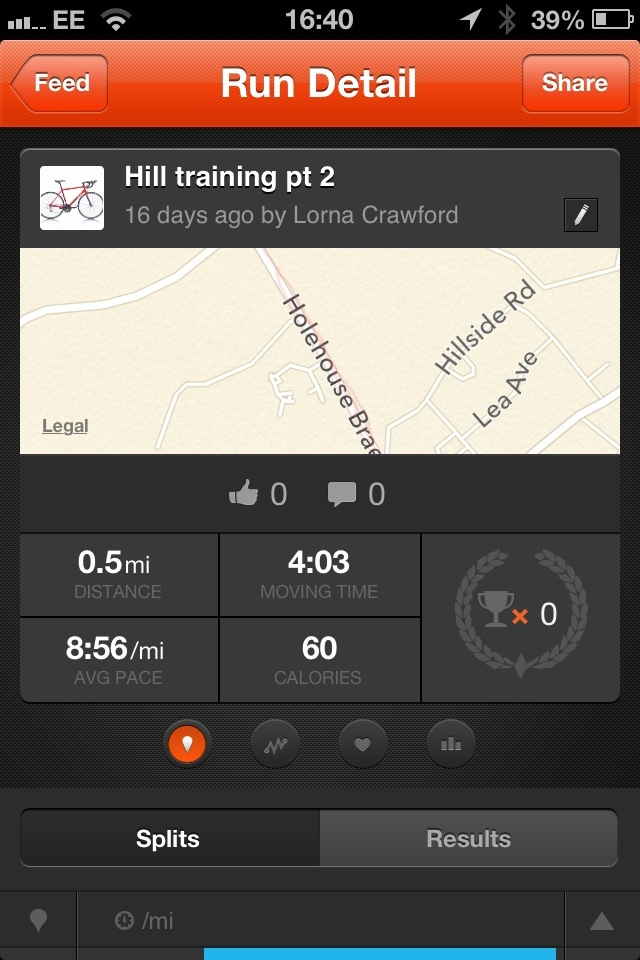The height and width of the screenshot is (960, 640).
Task: Tap the elevation triangle column header
Action: pyautogui.click(x=601, y=922)
